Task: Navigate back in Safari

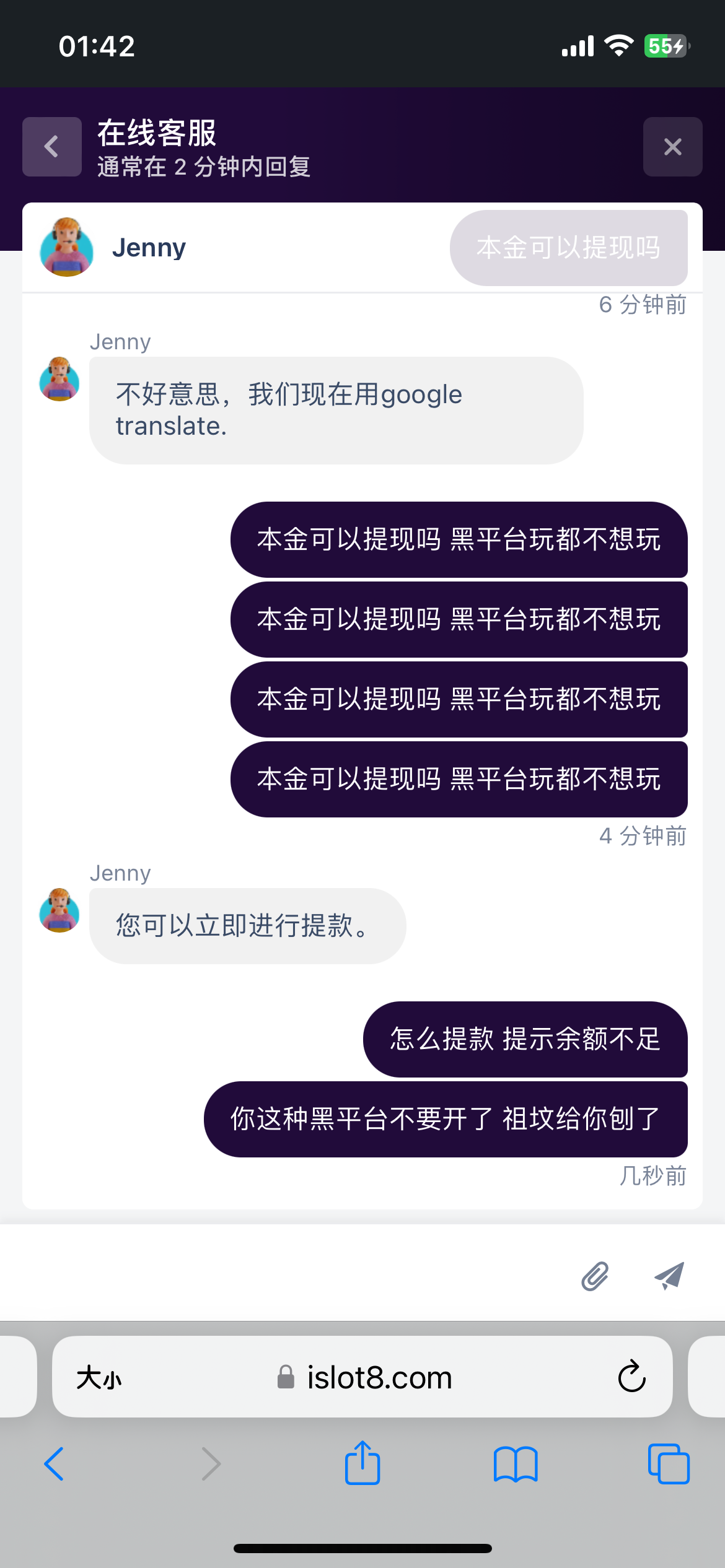Action: coord(55,1464)
